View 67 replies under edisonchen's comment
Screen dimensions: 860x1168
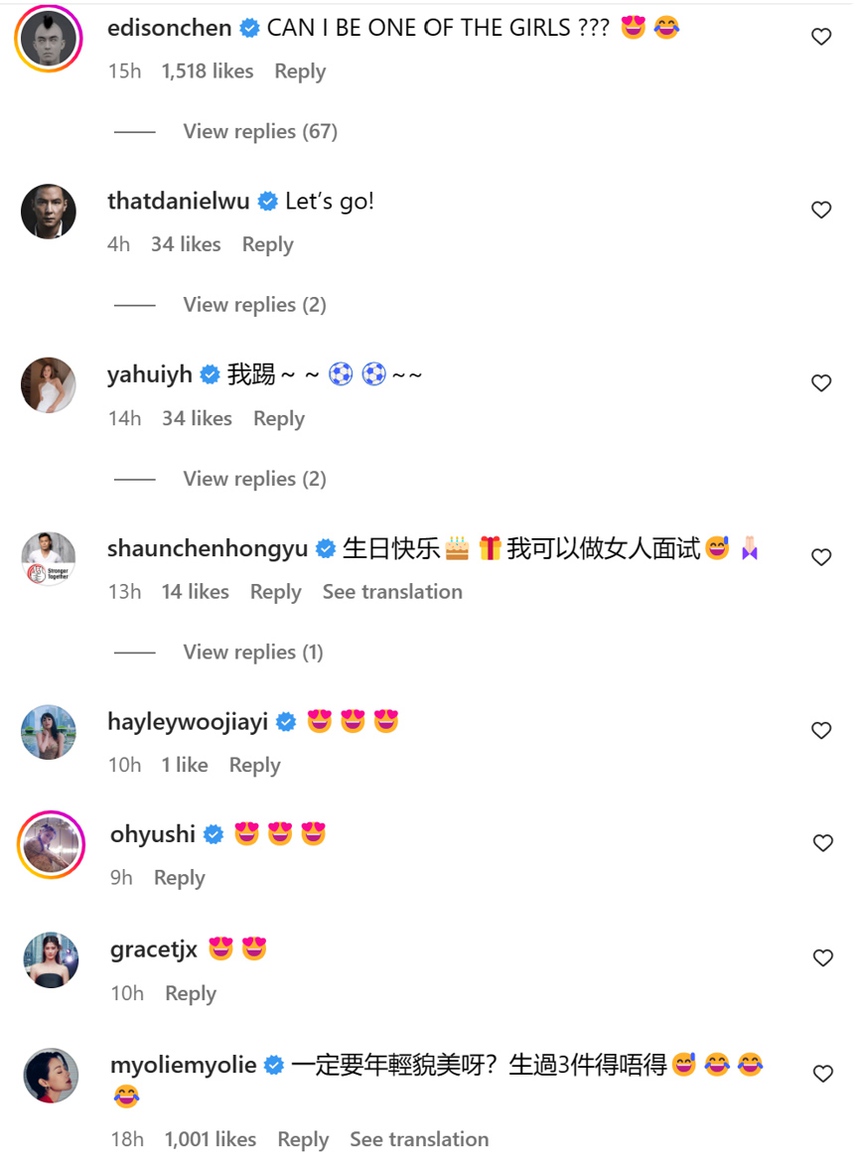pos(259,131)
